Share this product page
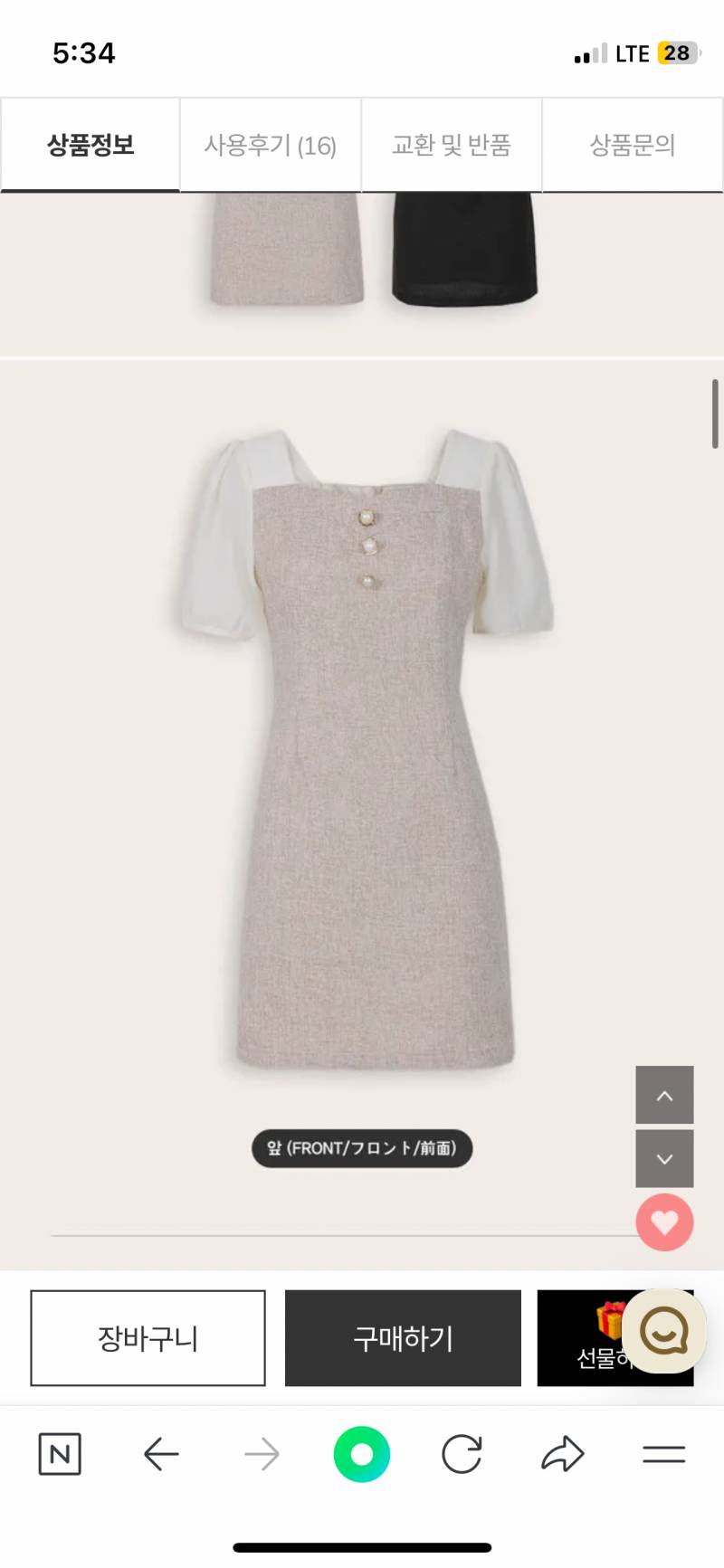The image size is (724, 1568). click(563, 1455)
